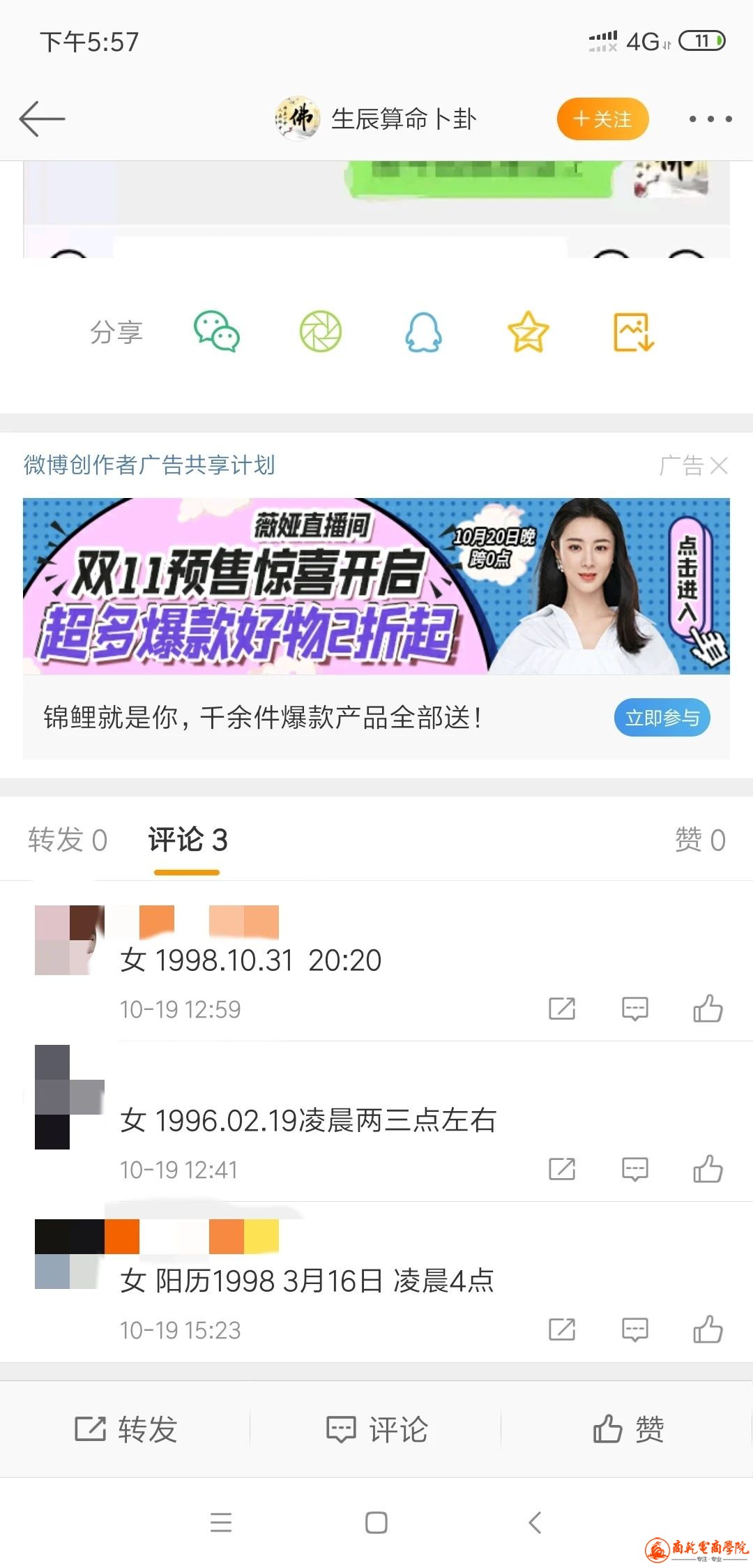The height and width of the screenshot is (1568, 753).
Task: Open the three-dot overflow menu
Action: pos(710,119)
